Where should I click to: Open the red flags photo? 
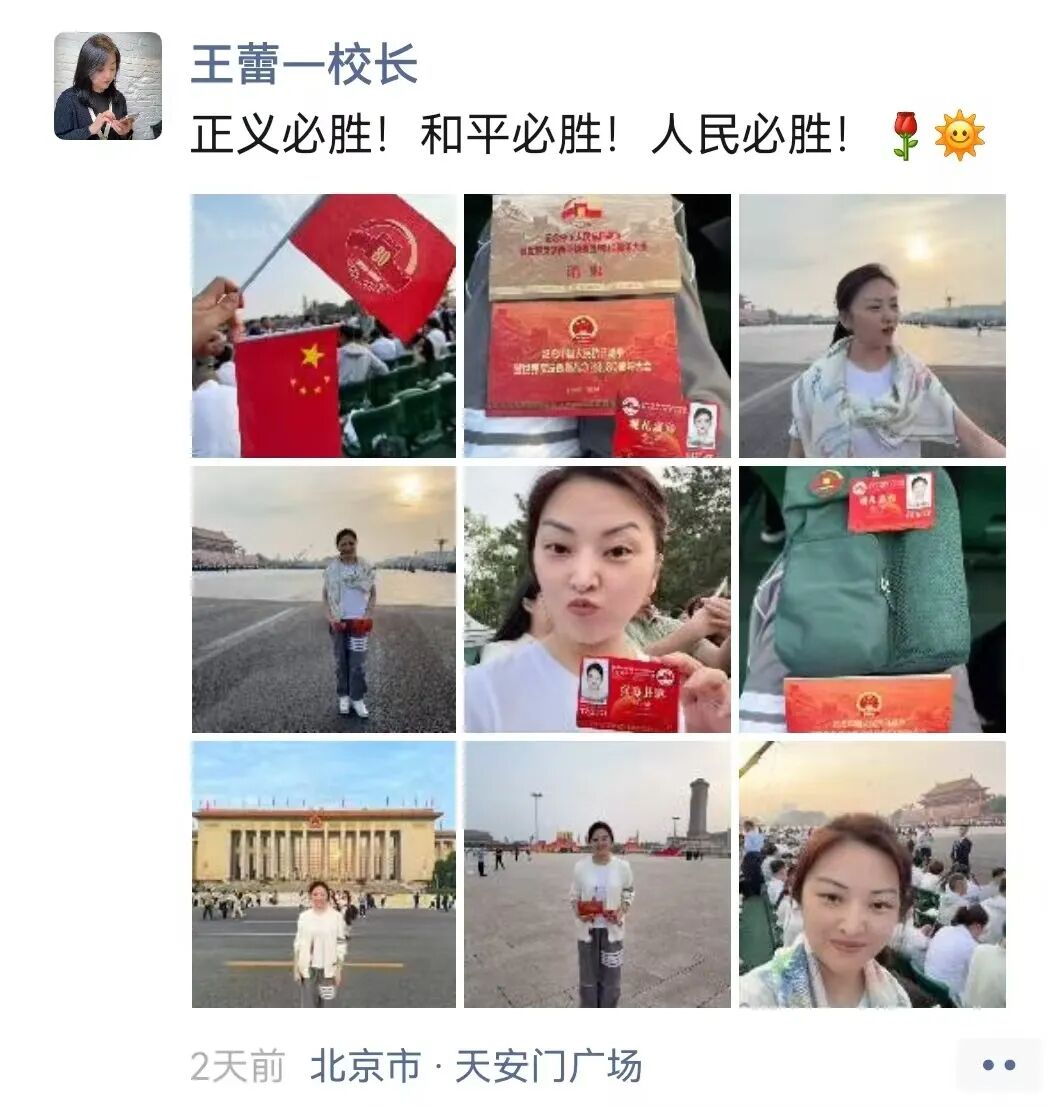[324, 326]
